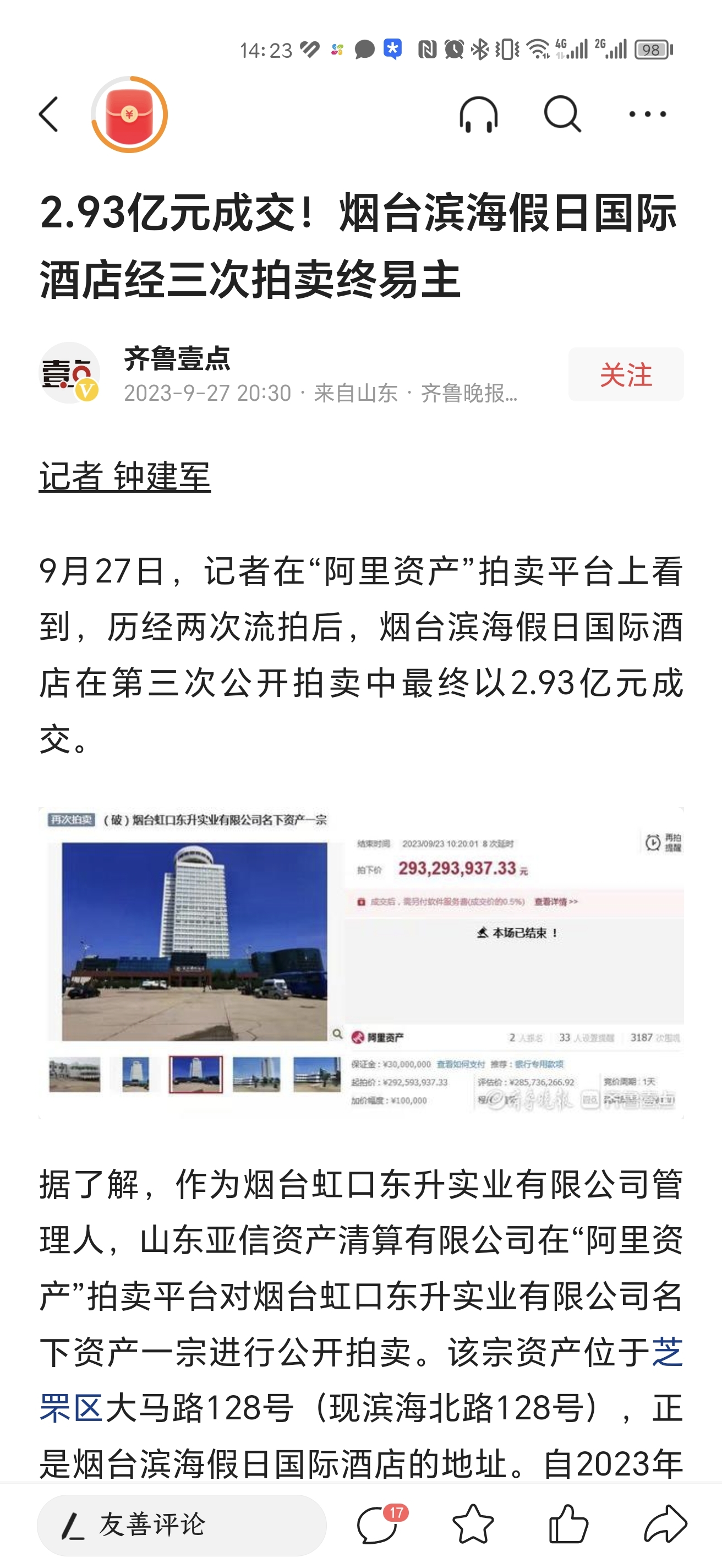722x1568 pixels.
Task: Open the red envelope reward icon
Action: [x=129, y=115]
